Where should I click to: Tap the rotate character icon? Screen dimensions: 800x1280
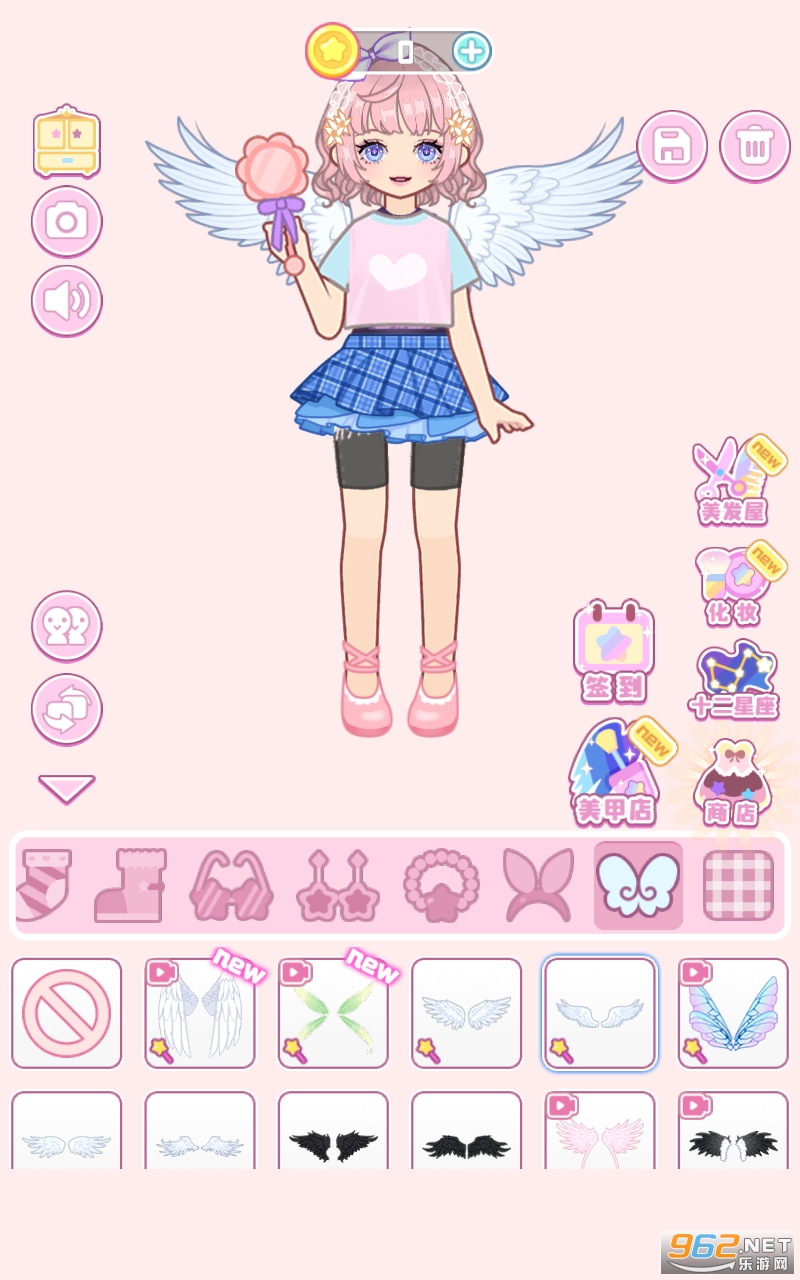pos(67,709)
